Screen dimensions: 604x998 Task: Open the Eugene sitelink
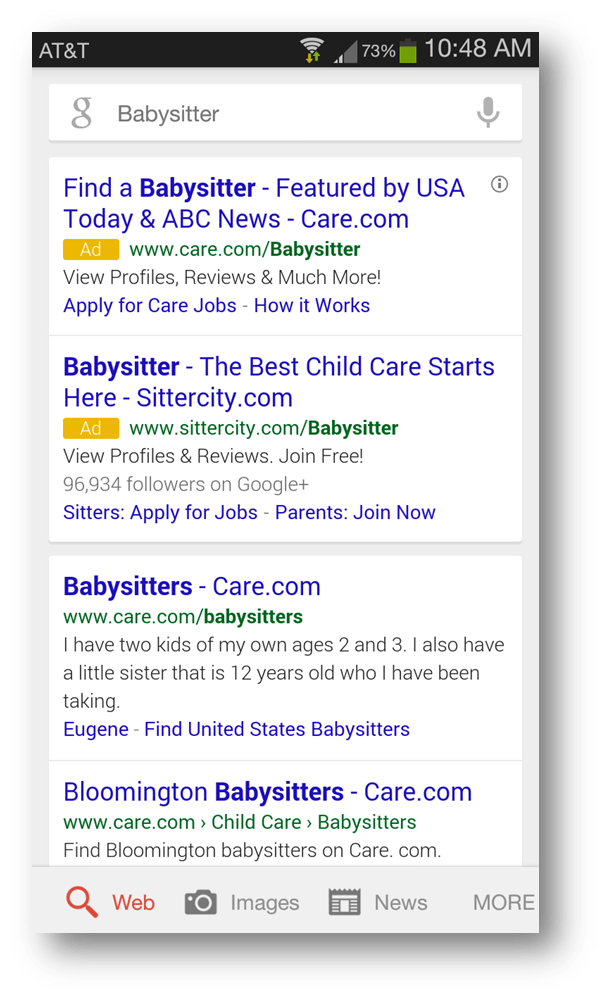click(95, 729)
